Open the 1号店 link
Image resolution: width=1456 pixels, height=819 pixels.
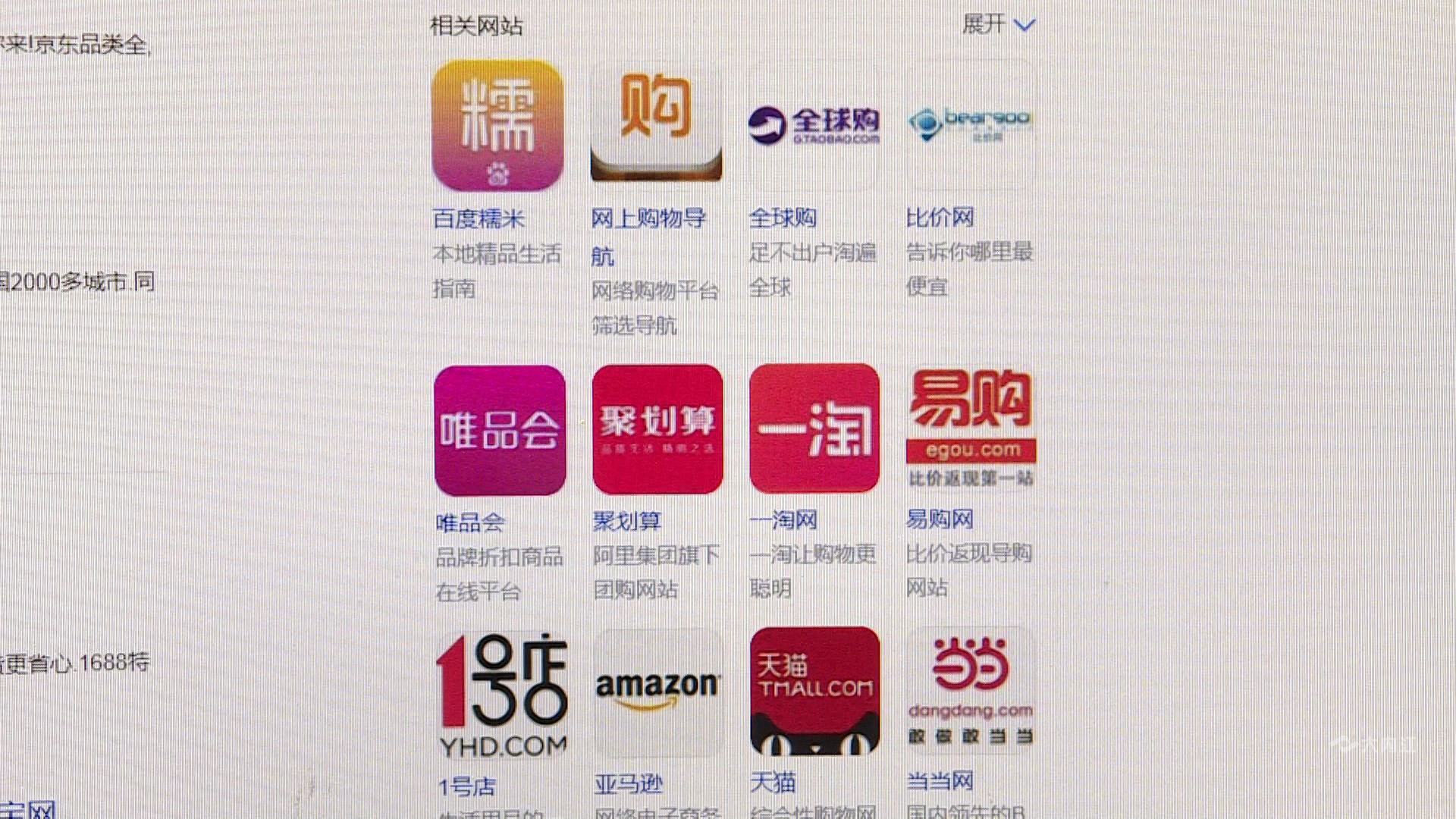(x=466, y=786)
